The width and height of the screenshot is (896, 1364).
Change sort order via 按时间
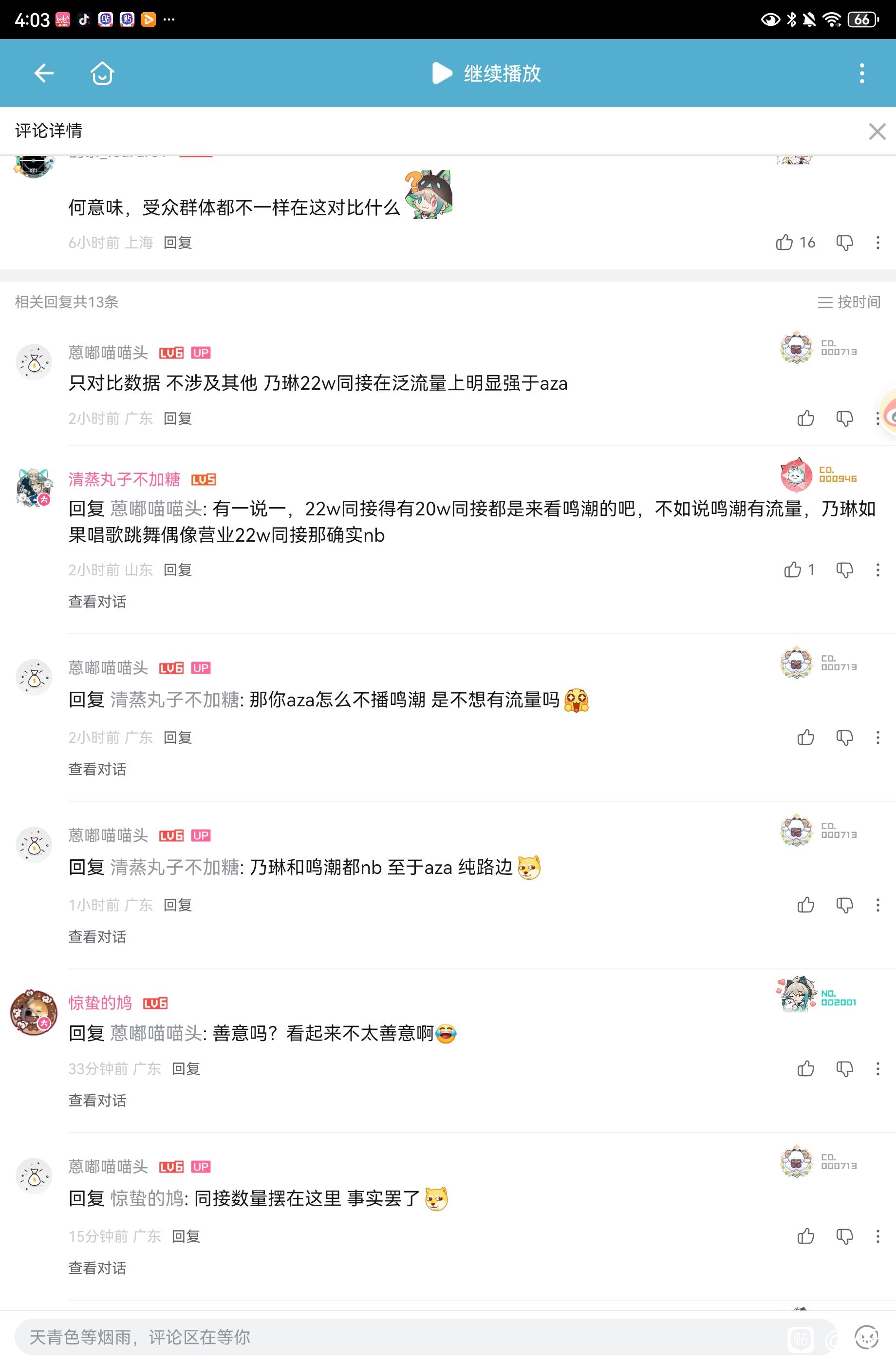pos(849,302)
